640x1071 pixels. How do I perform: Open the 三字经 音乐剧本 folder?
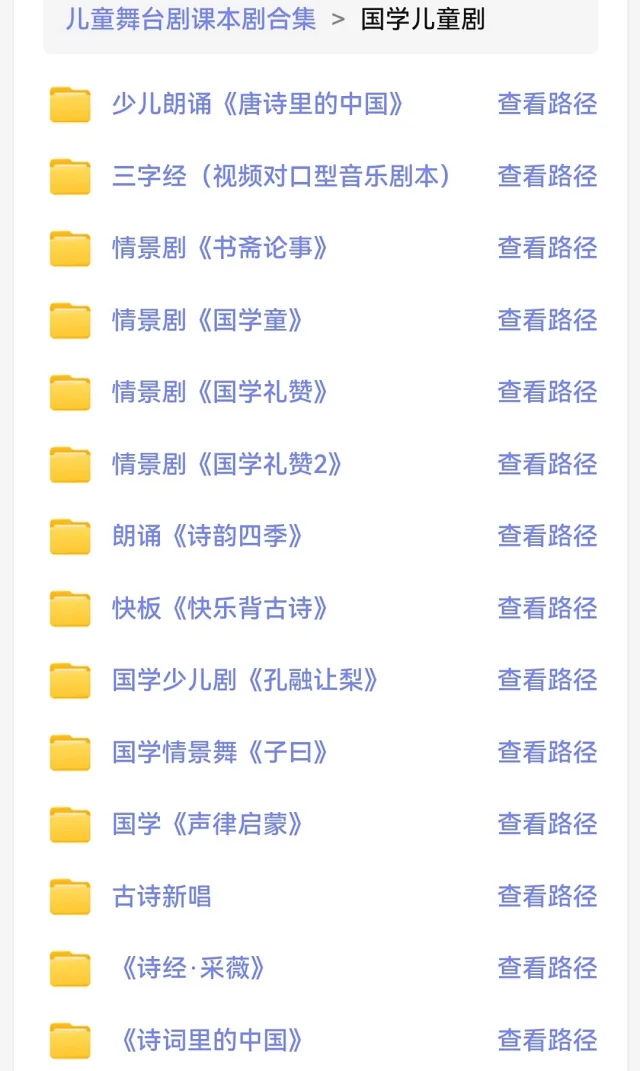pyautogui.click(x=281, y=176)
